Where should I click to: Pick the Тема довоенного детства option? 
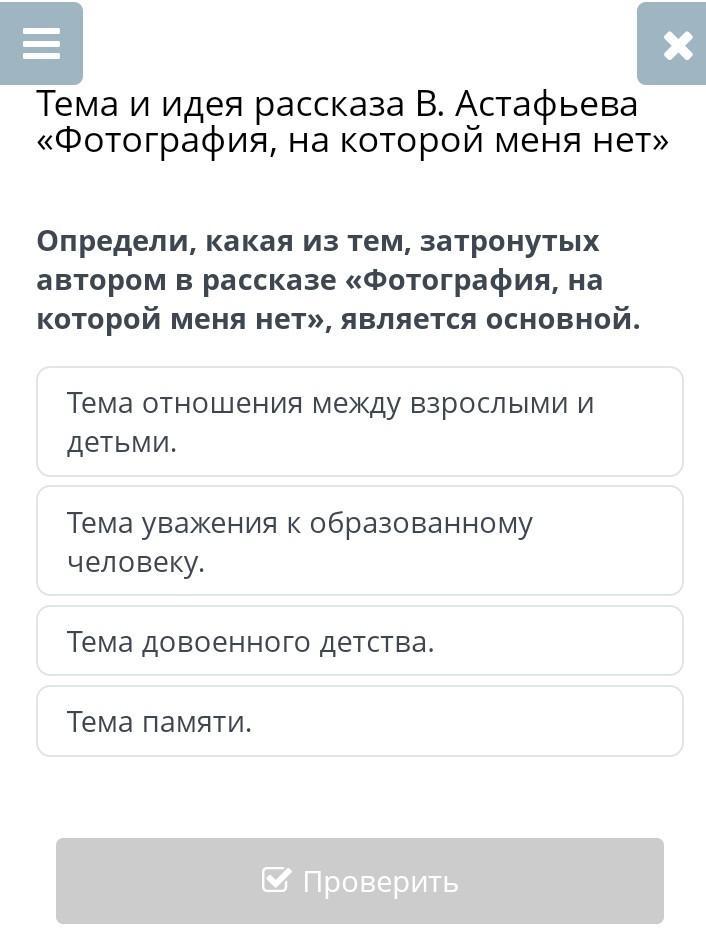pyautogui.click(x=360, y=641)
